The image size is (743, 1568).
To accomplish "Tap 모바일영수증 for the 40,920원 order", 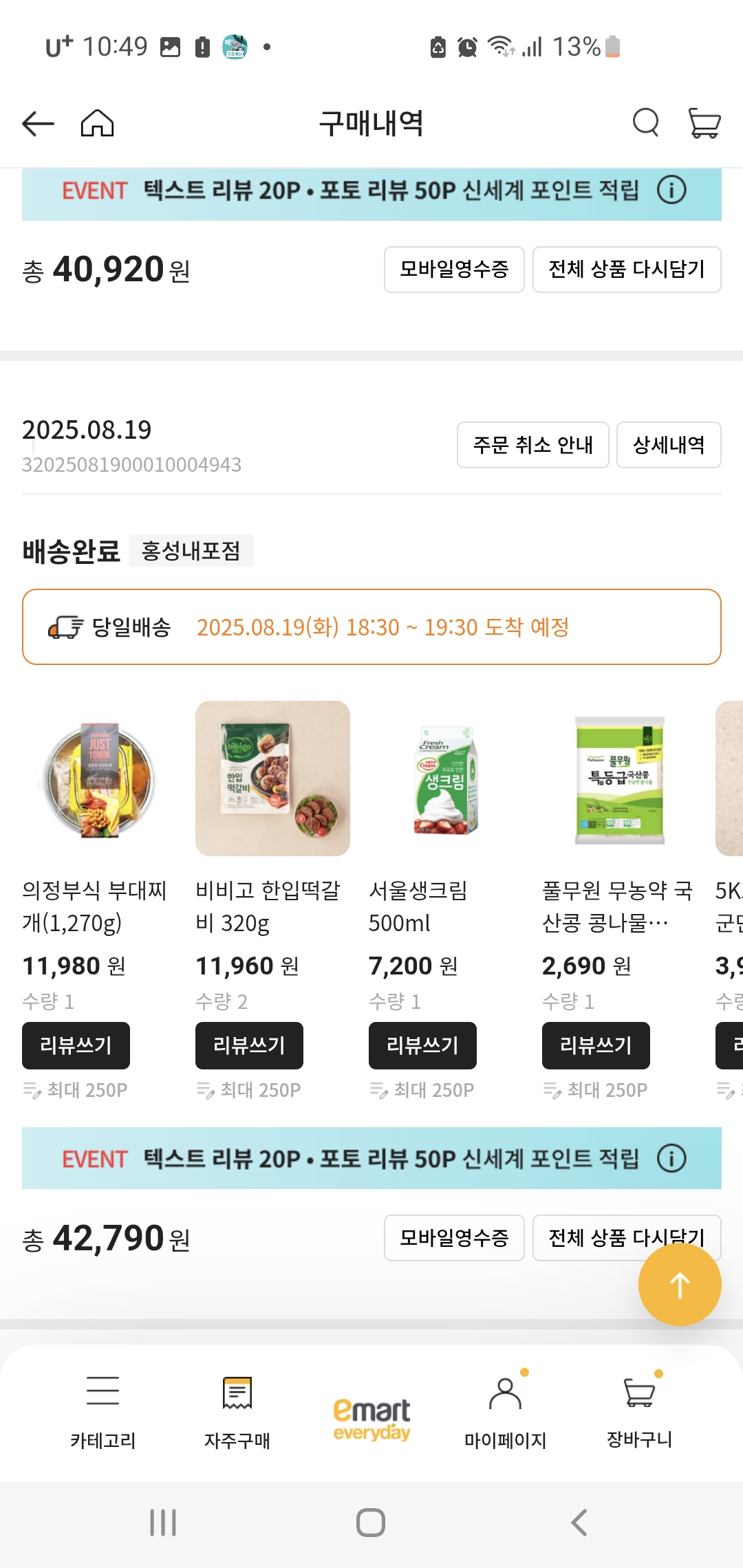I will [x=454, y=270].
